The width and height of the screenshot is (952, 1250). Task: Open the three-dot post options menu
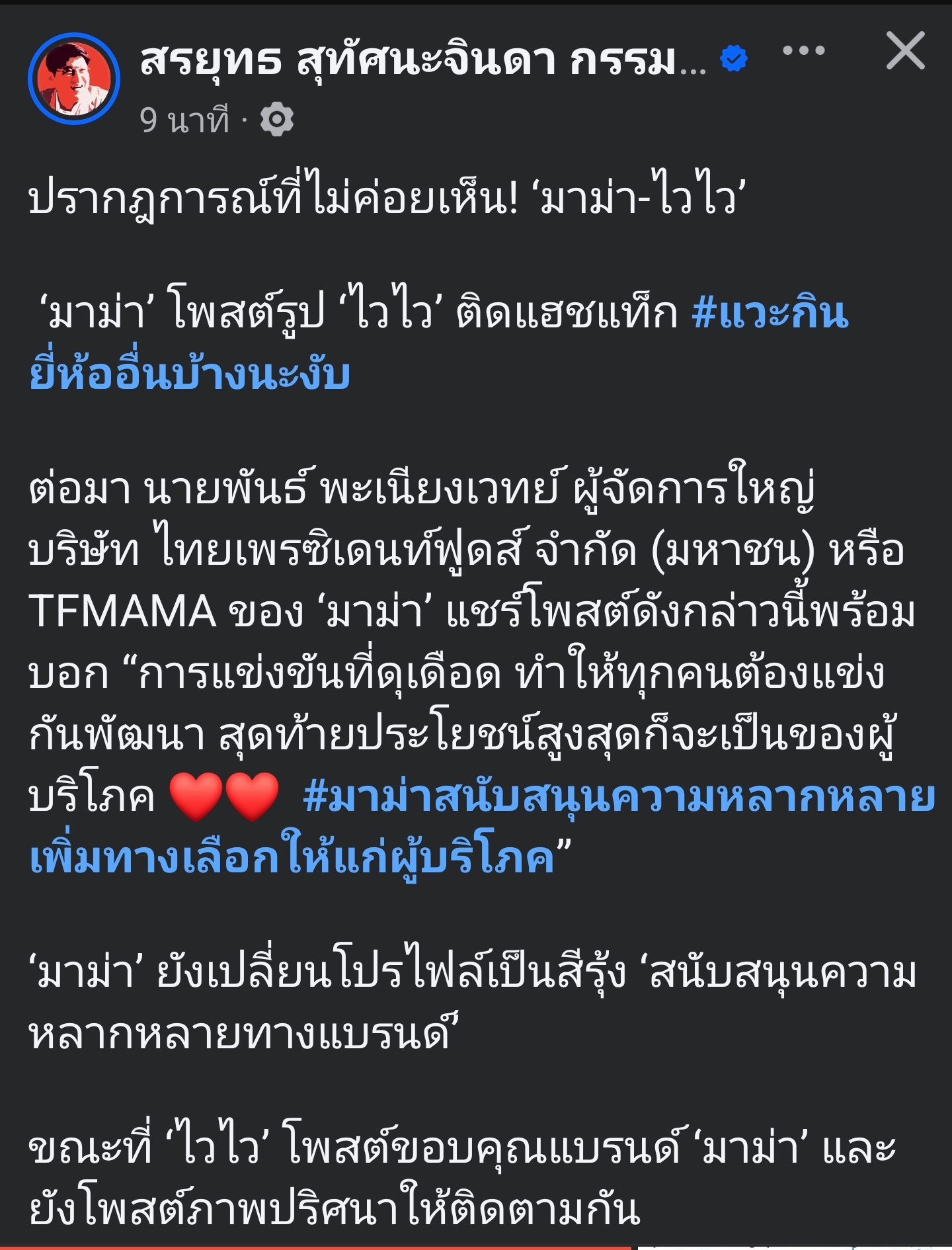pyautogui.click(x=803, y=51)
